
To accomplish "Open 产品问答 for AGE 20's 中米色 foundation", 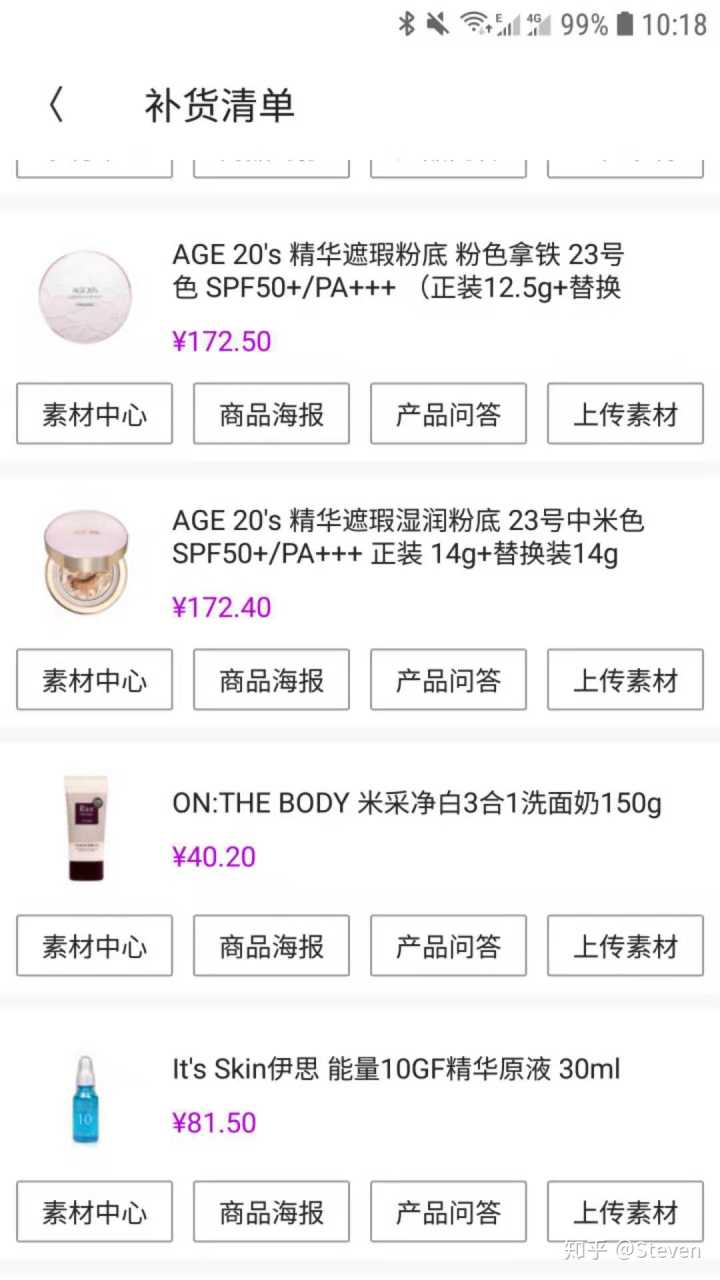I will pyautogui.click(x=448, y=680).
